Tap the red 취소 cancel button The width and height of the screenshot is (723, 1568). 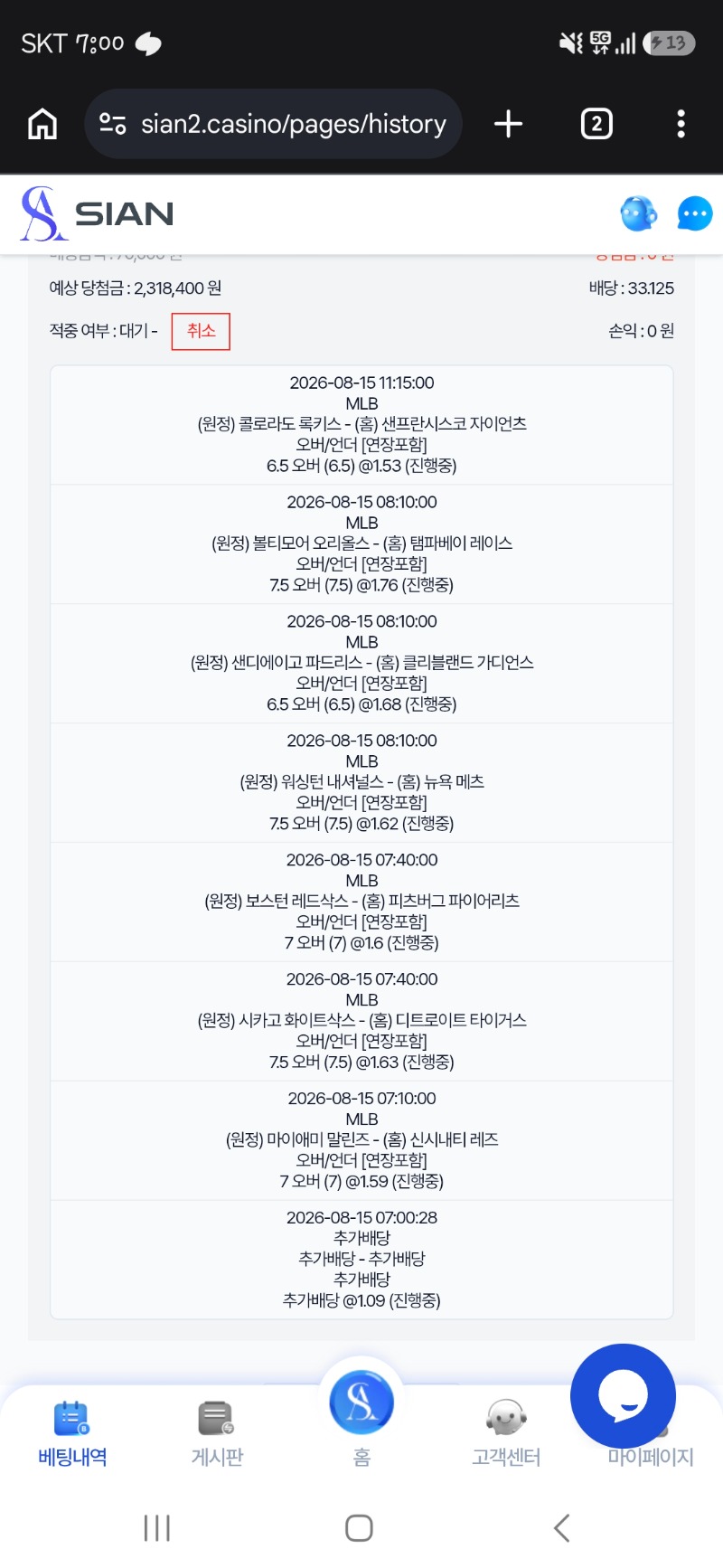click(201, 331)
